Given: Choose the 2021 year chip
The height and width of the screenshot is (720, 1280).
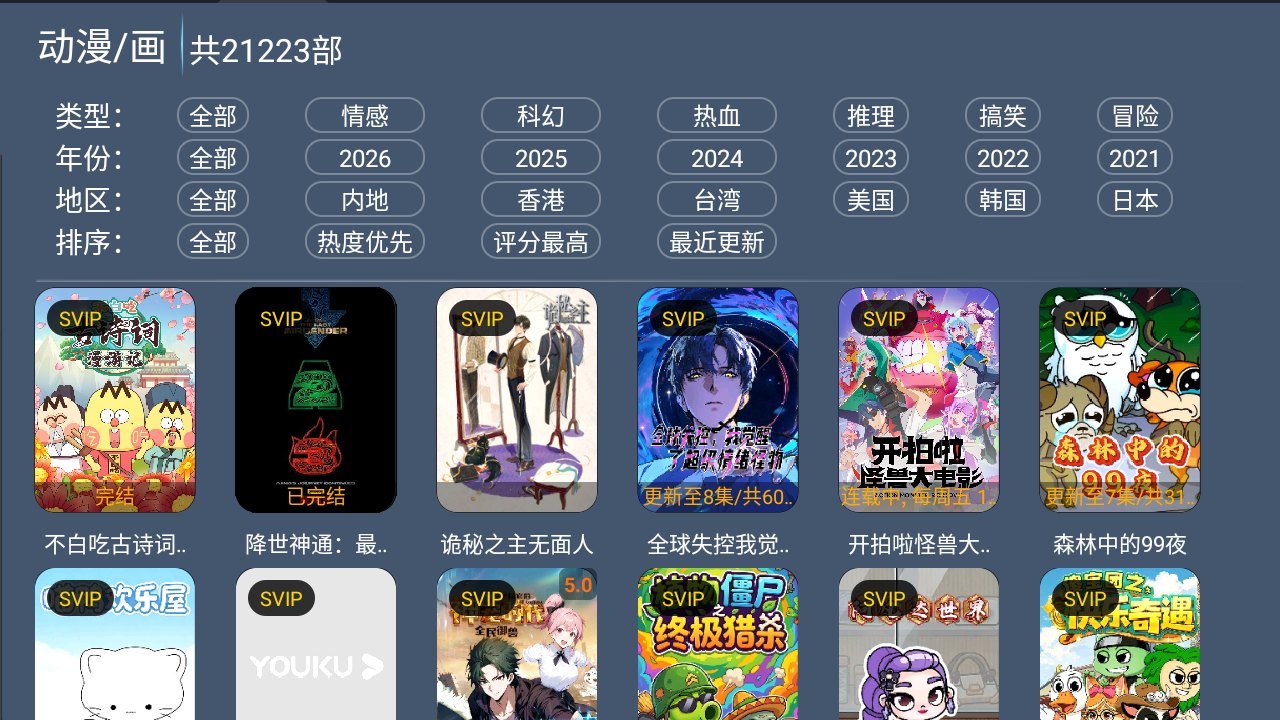Looking at the screenshot, I should click(x=1134, y=158).
